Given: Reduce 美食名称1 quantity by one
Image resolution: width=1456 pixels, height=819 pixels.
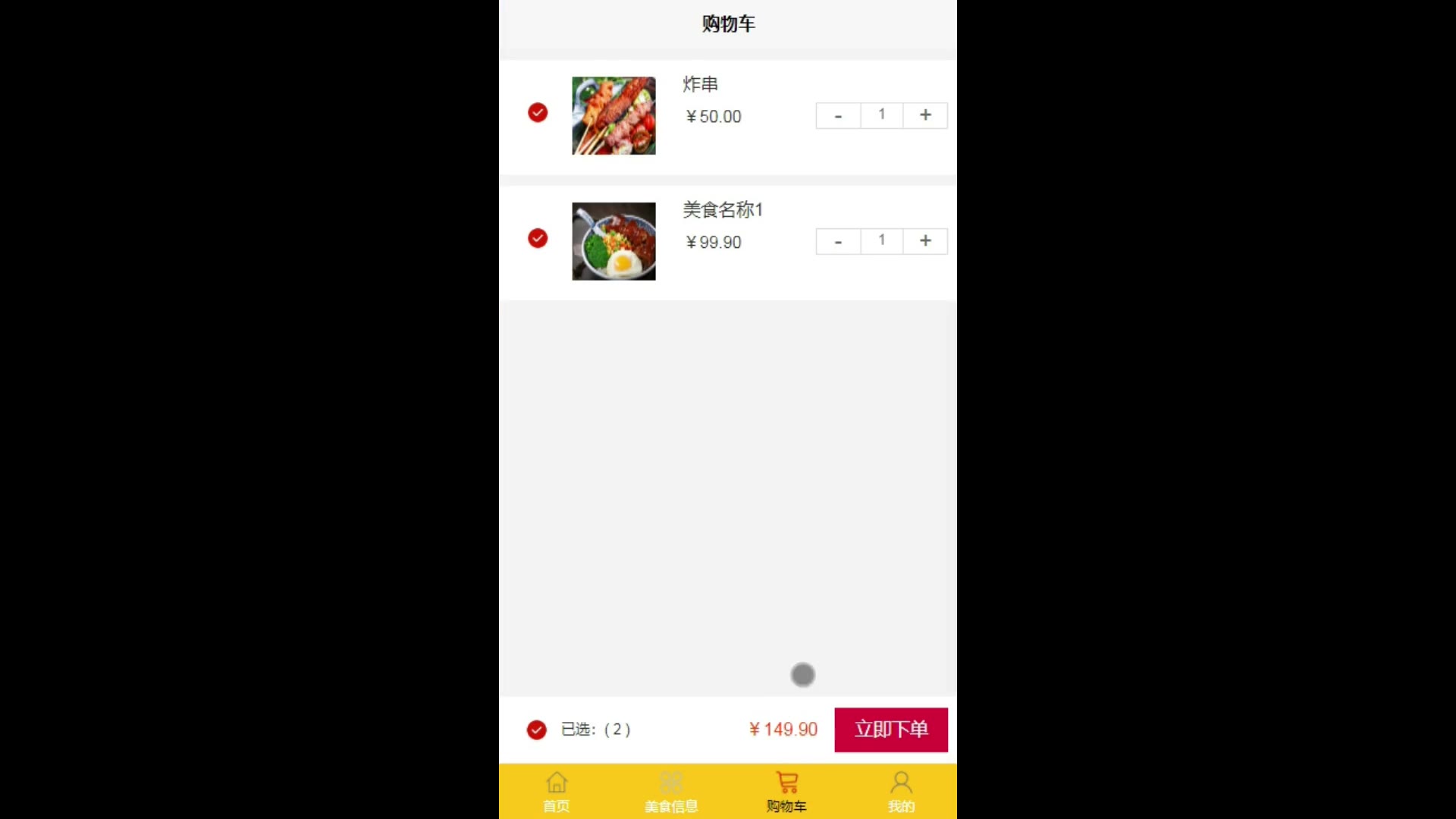Looking at the screenshot, I should [x=838, y=242].
